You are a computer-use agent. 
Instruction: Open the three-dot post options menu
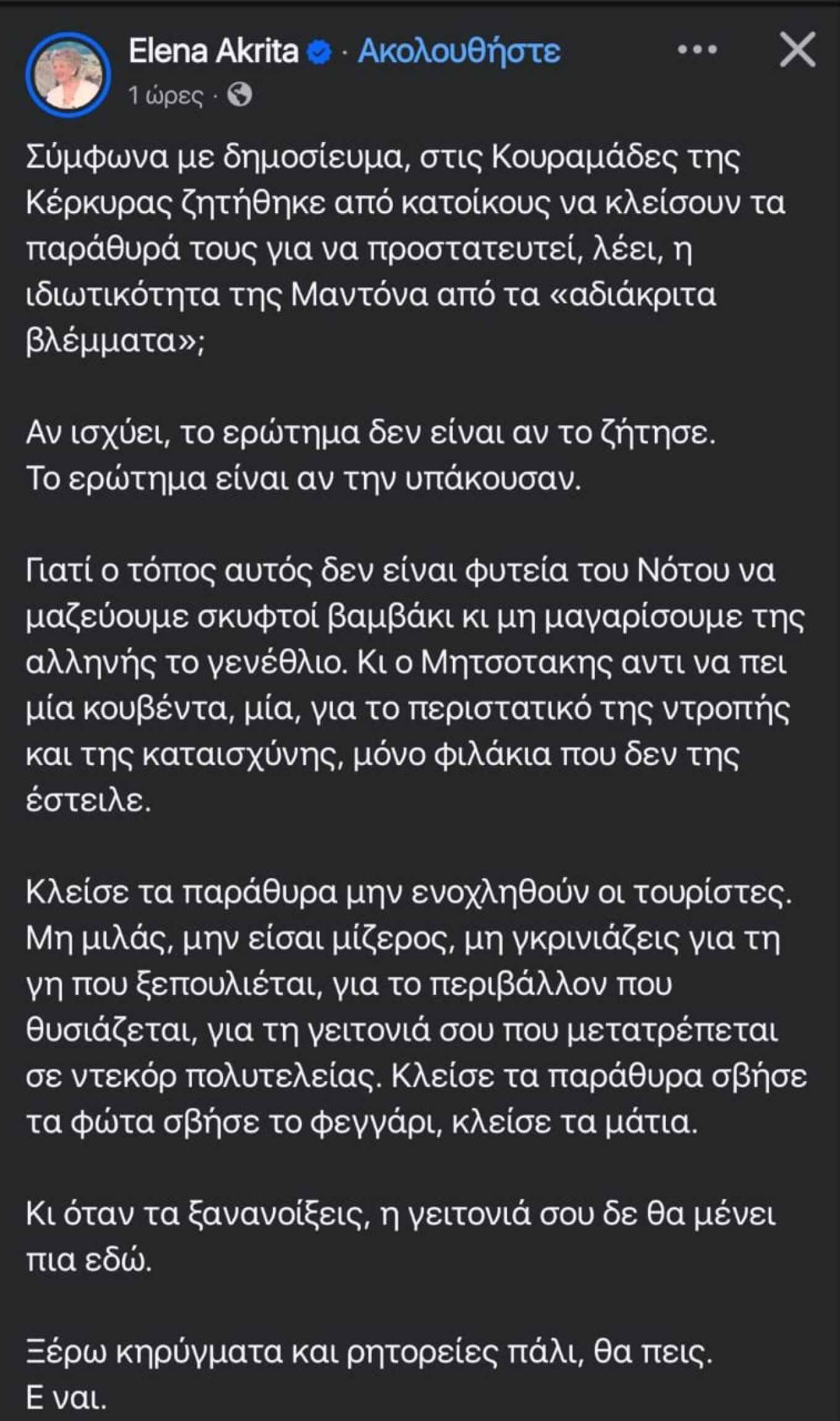pos(697,49)
